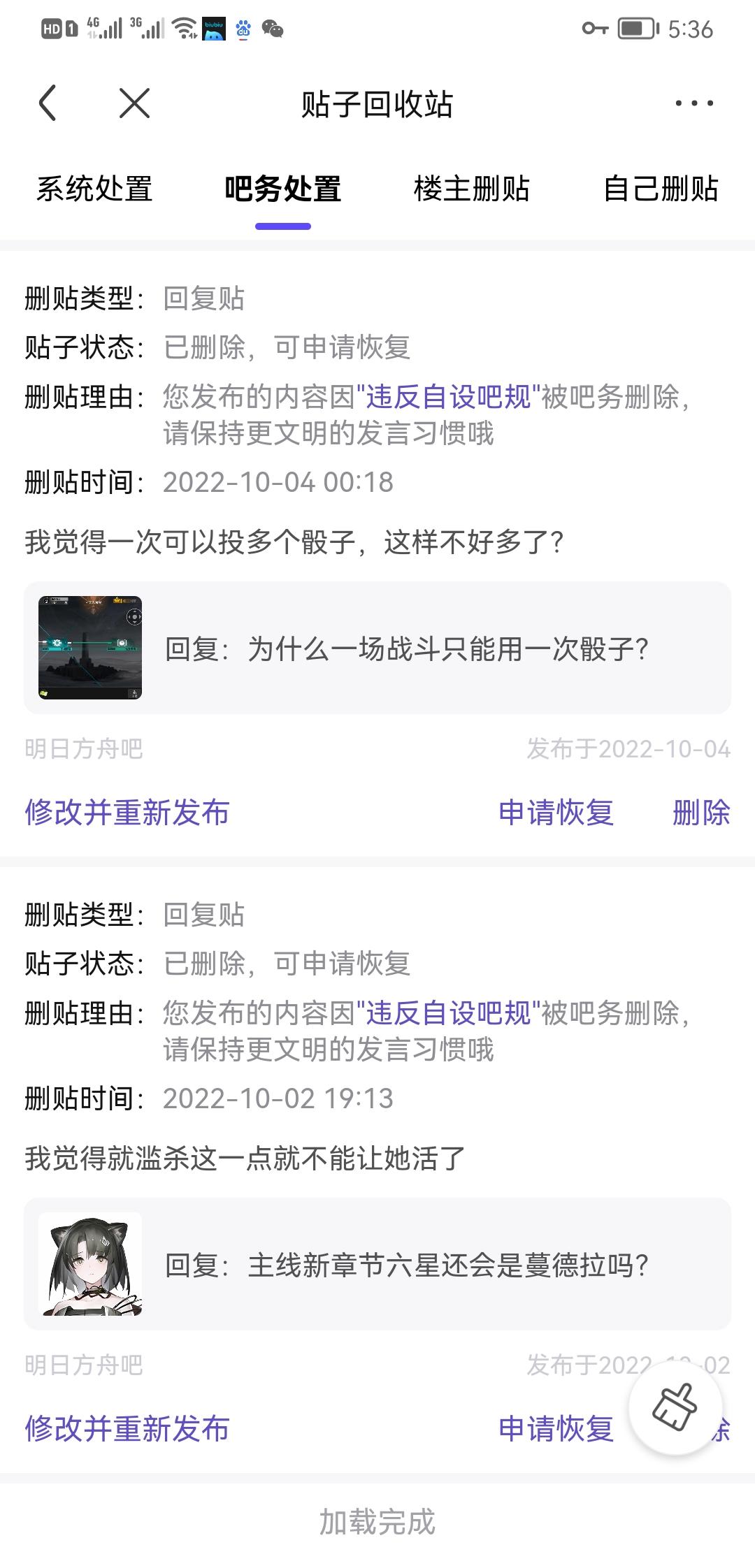The height and width of the screenshot is (1568, 755).
Task: Open the 违反自设吧规 link in the 2022-10-04 post
Action: coord(448,397)
